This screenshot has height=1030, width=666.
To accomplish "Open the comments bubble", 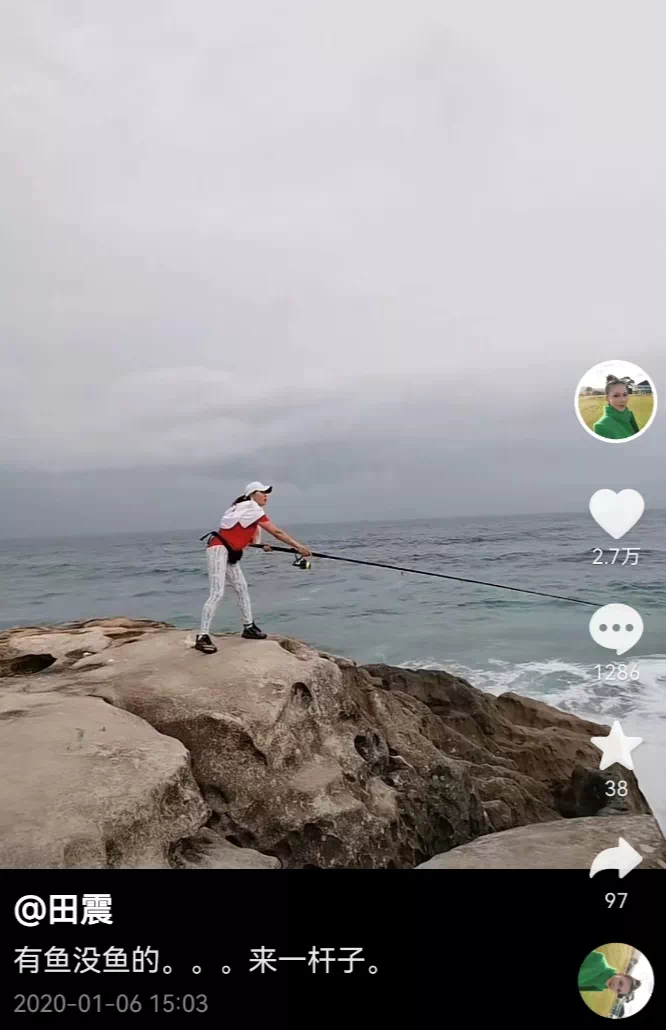I will click(x=616, y=630).
